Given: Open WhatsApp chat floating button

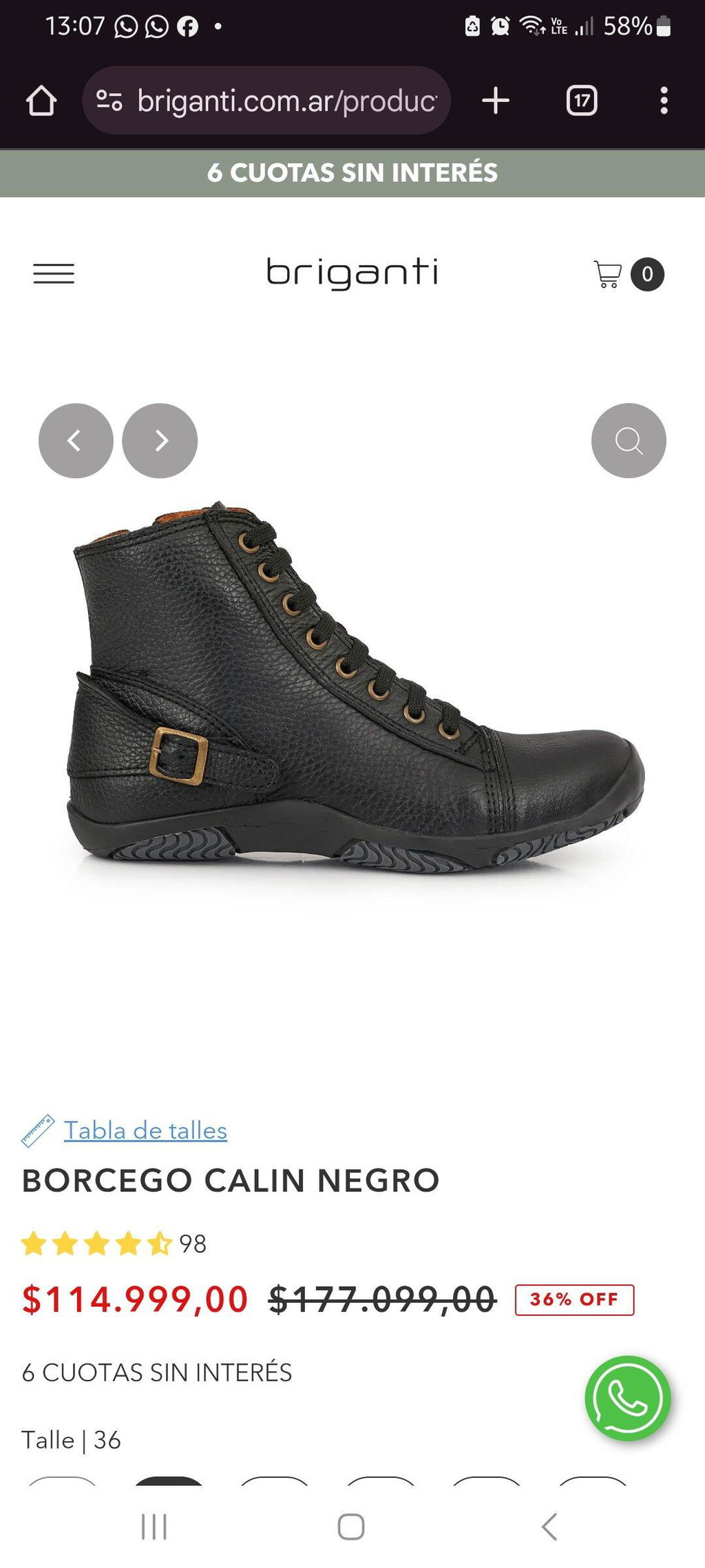Looking at the screenshot, I should pyautogui.click(x=627, y=1398).
